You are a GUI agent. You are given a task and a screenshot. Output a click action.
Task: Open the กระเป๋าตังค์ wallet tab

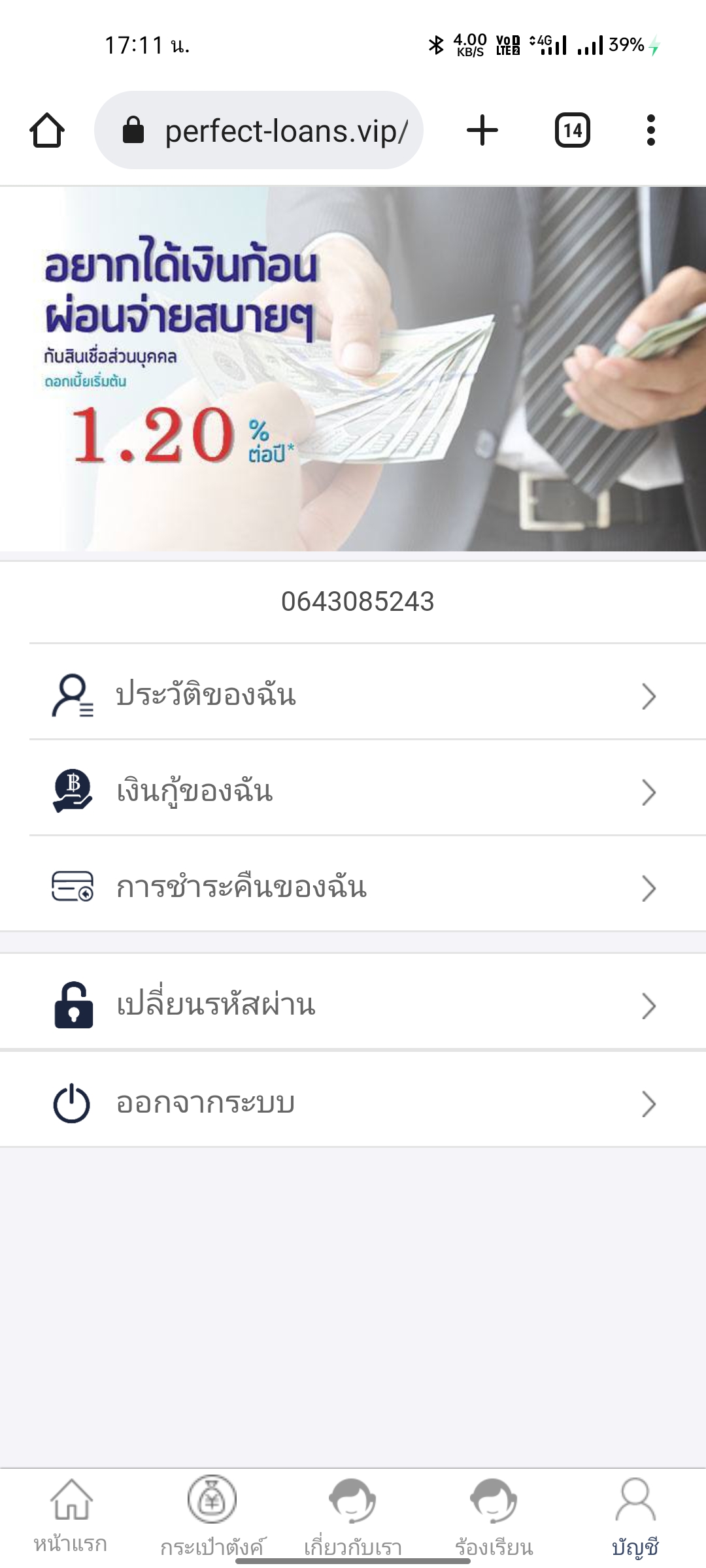(x=212, y=1516)
